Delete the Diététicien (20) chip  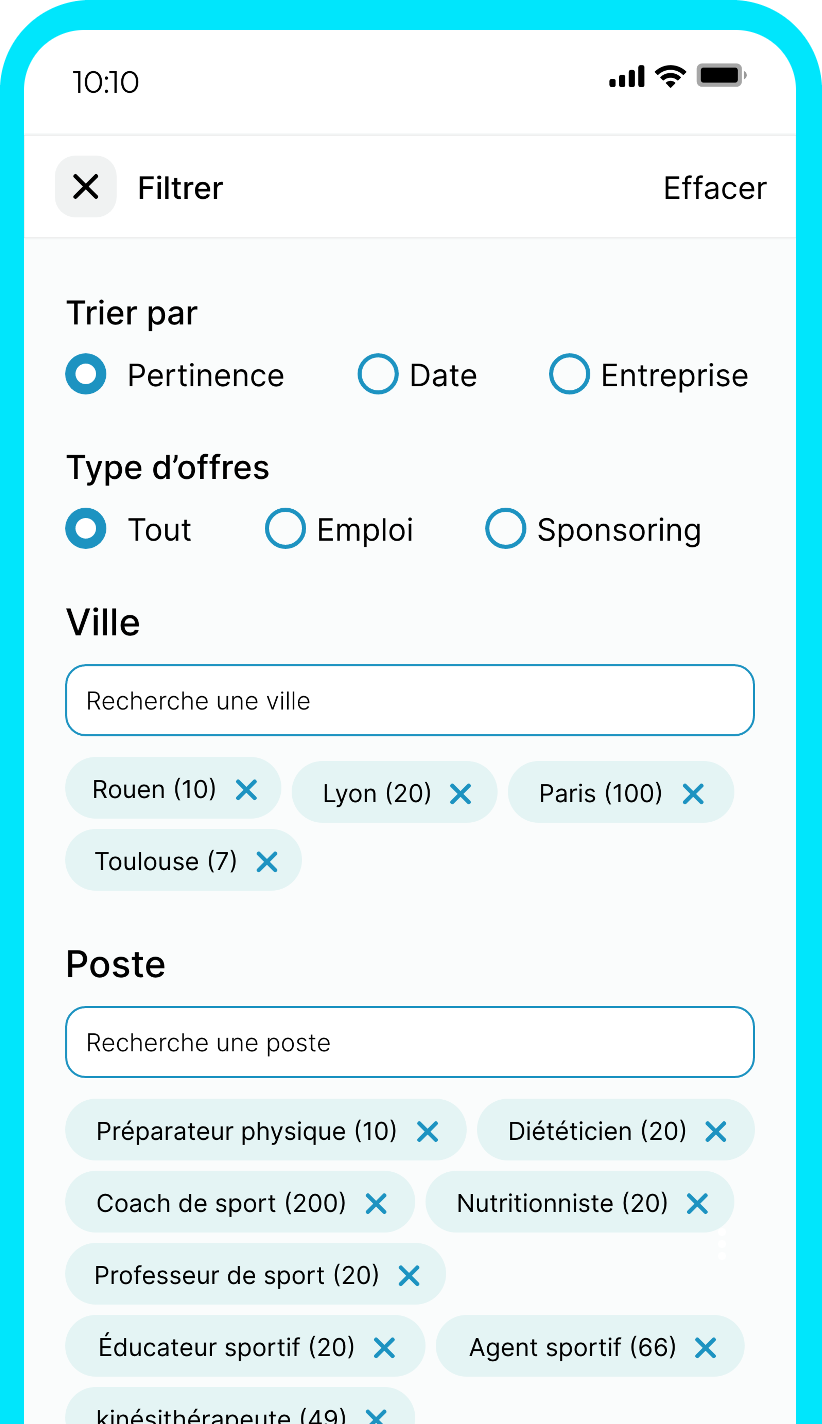[x=716, y=1131]
